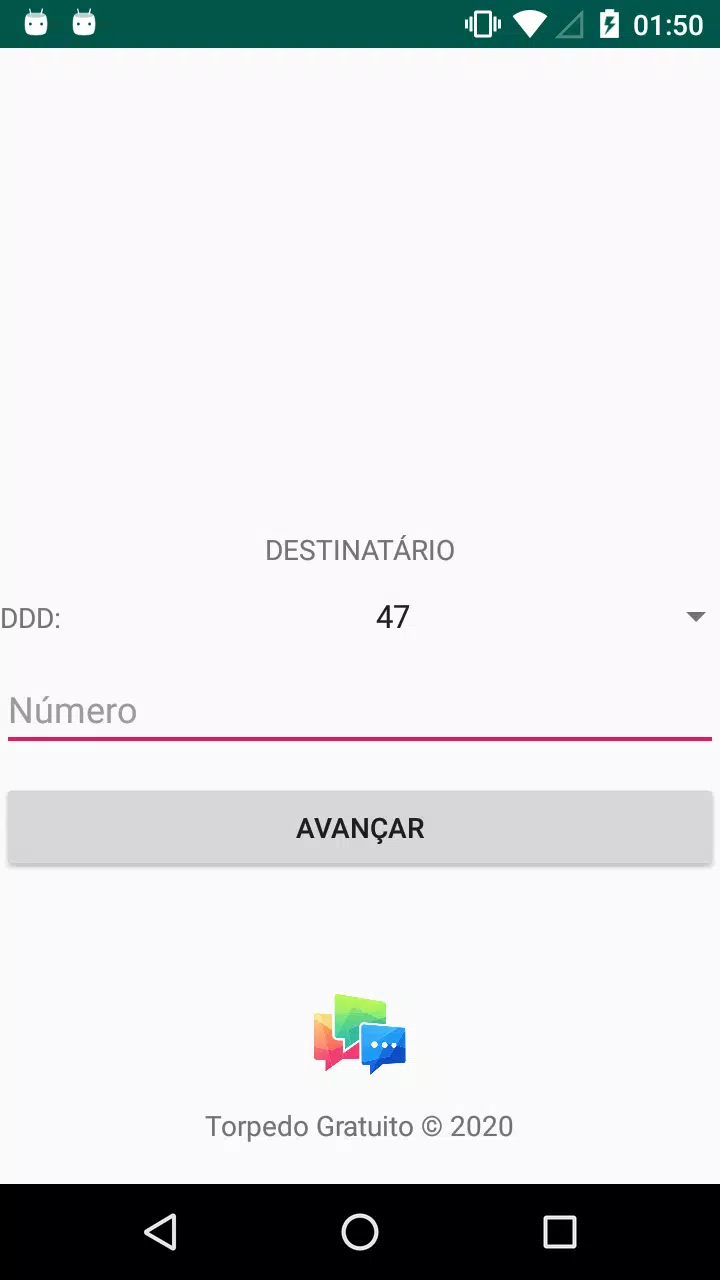
Task: Focus the Número input field
Action: (x=360, y=711)
